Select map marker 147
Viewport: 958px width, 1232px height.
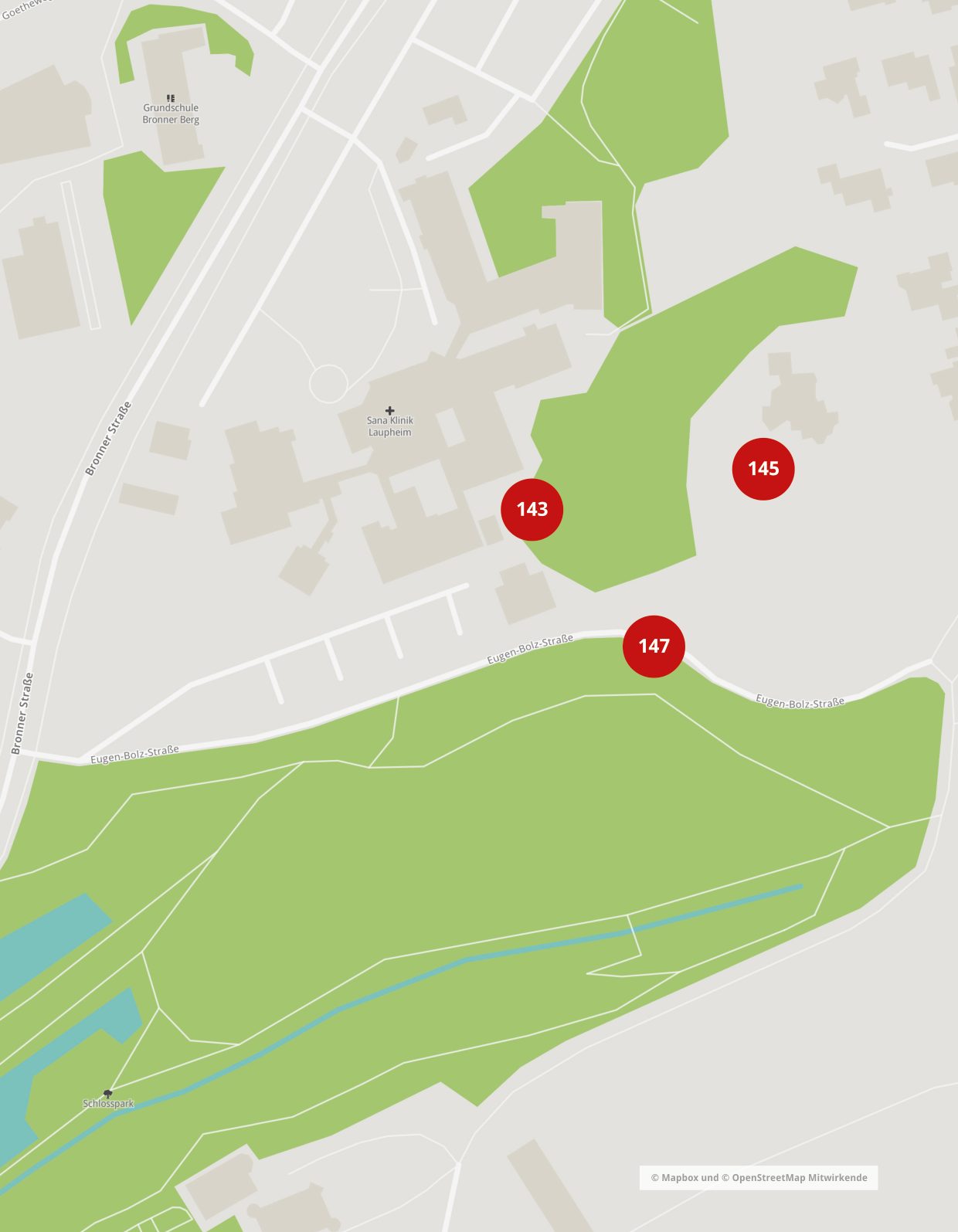(654, 646)
